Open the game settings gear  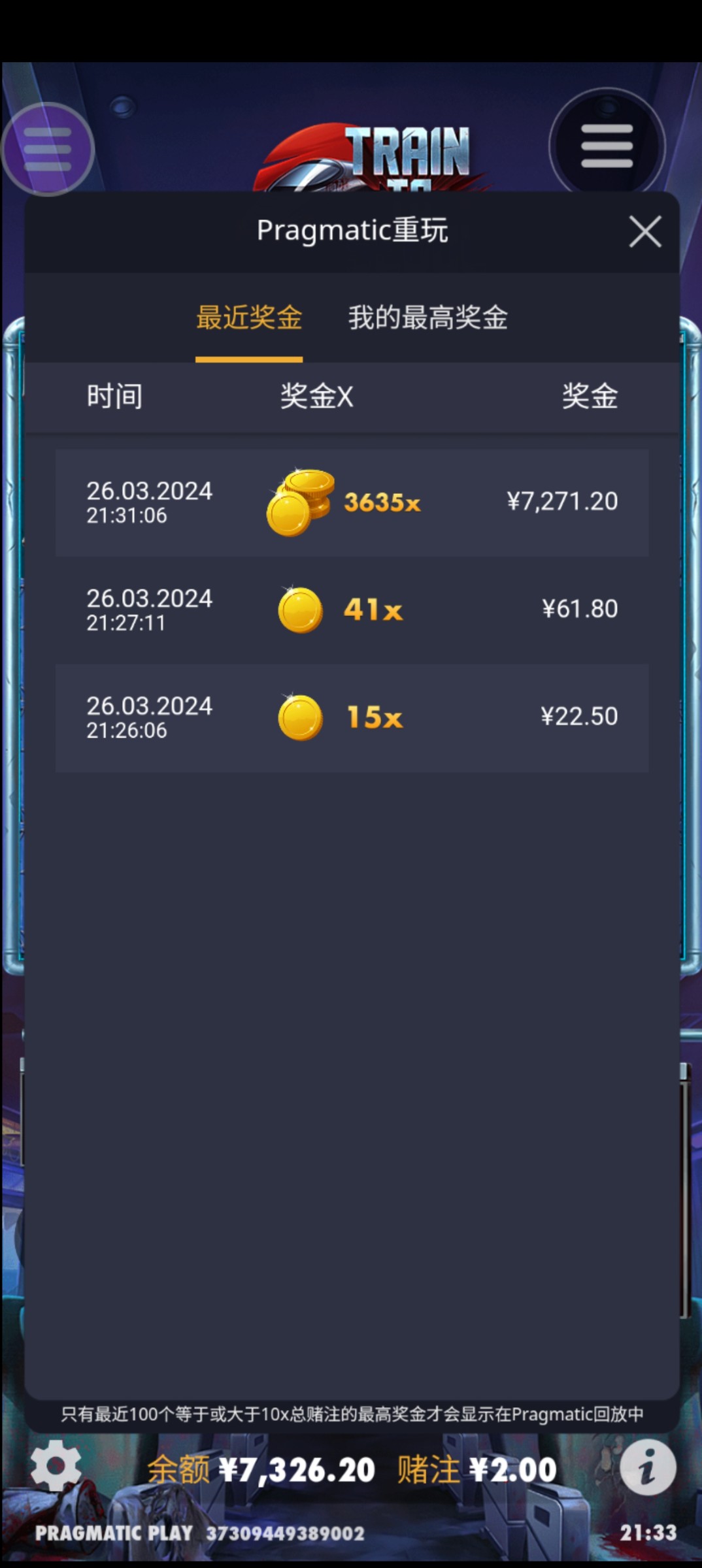pos(56,1465)
